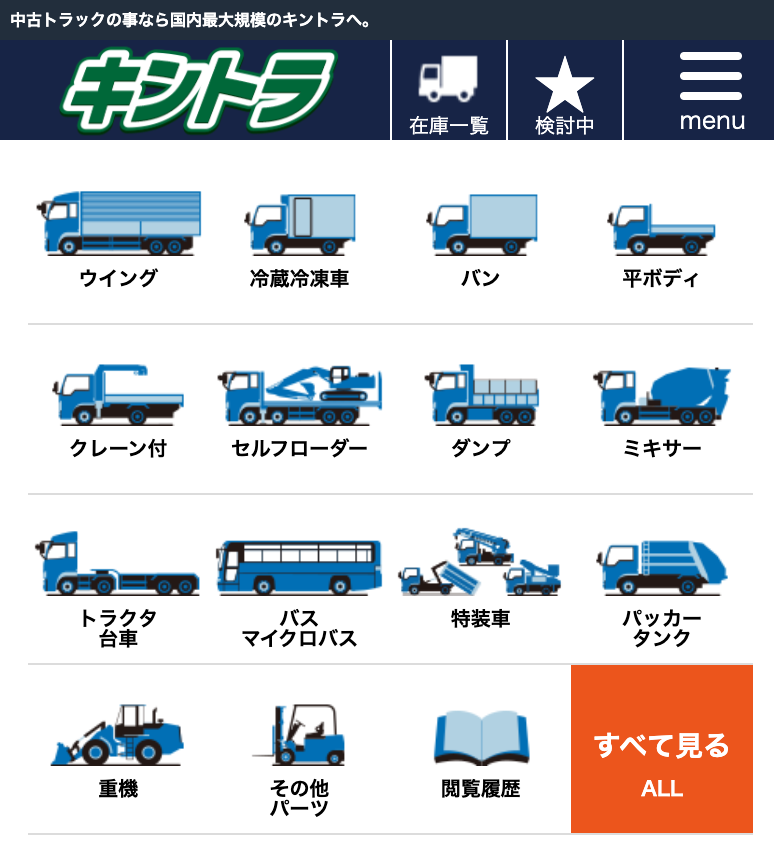Image resolution: width=774 pixels, height=846 pixels.
Task: Open the hamburger menu
Action: tap(711, 92)
